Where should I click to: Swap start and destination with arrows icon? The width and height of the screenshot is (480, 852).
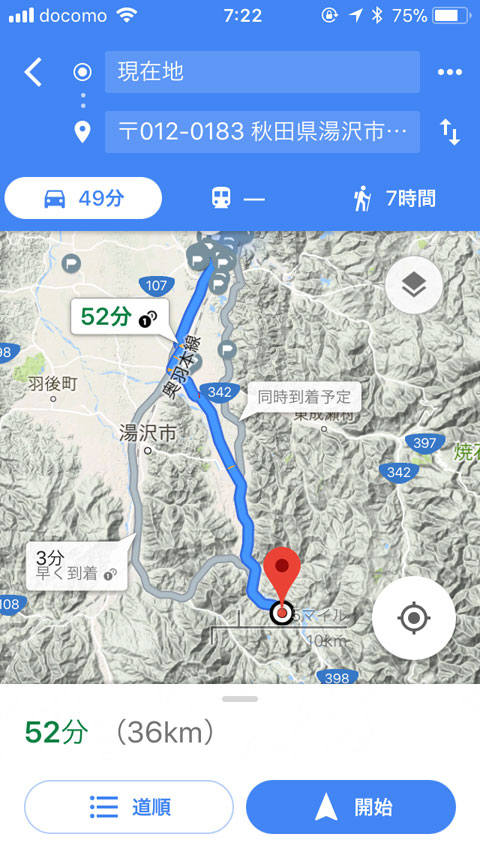pos(450,132)
